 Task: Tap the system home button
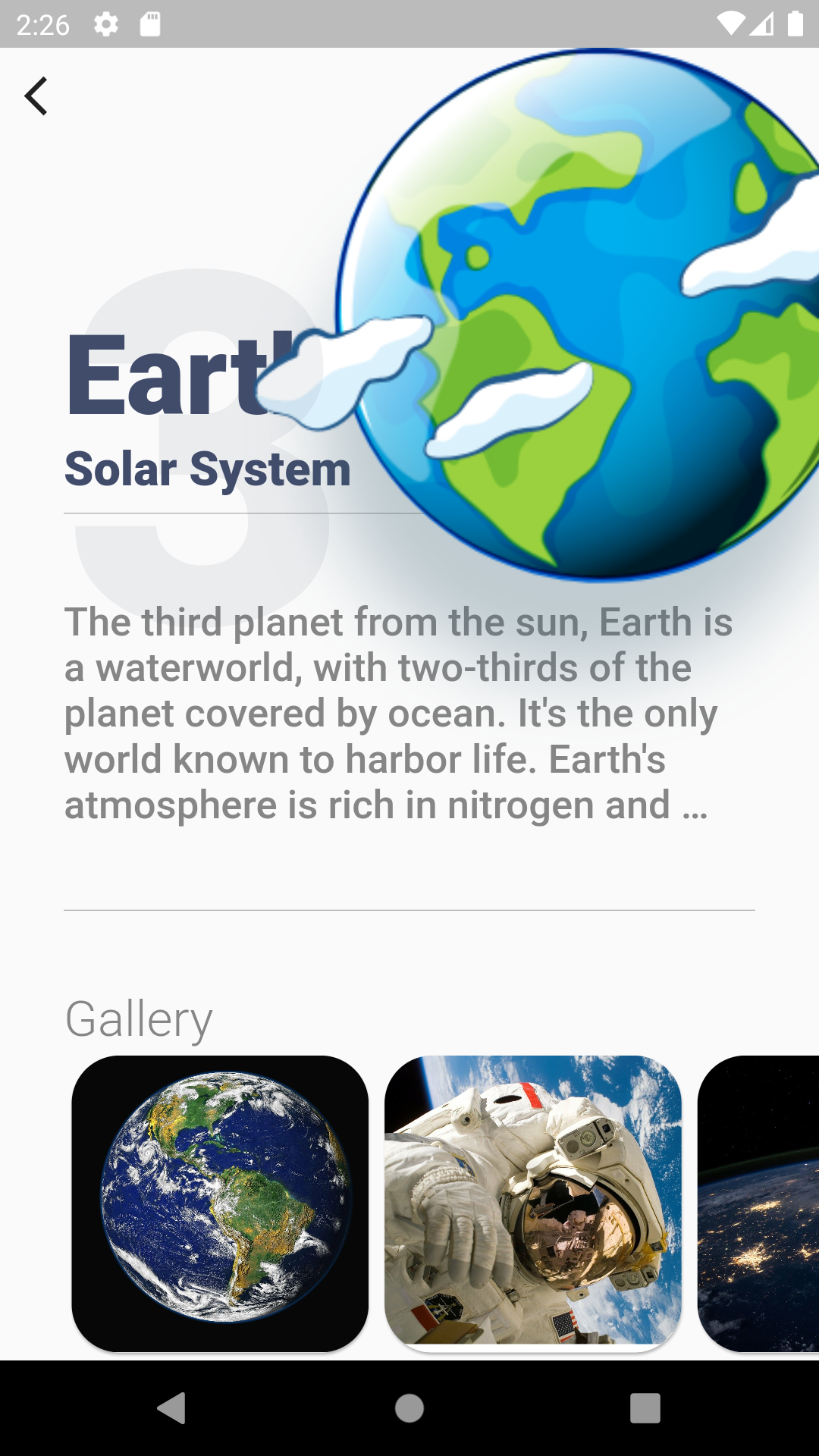click(x=409, y=1408)
